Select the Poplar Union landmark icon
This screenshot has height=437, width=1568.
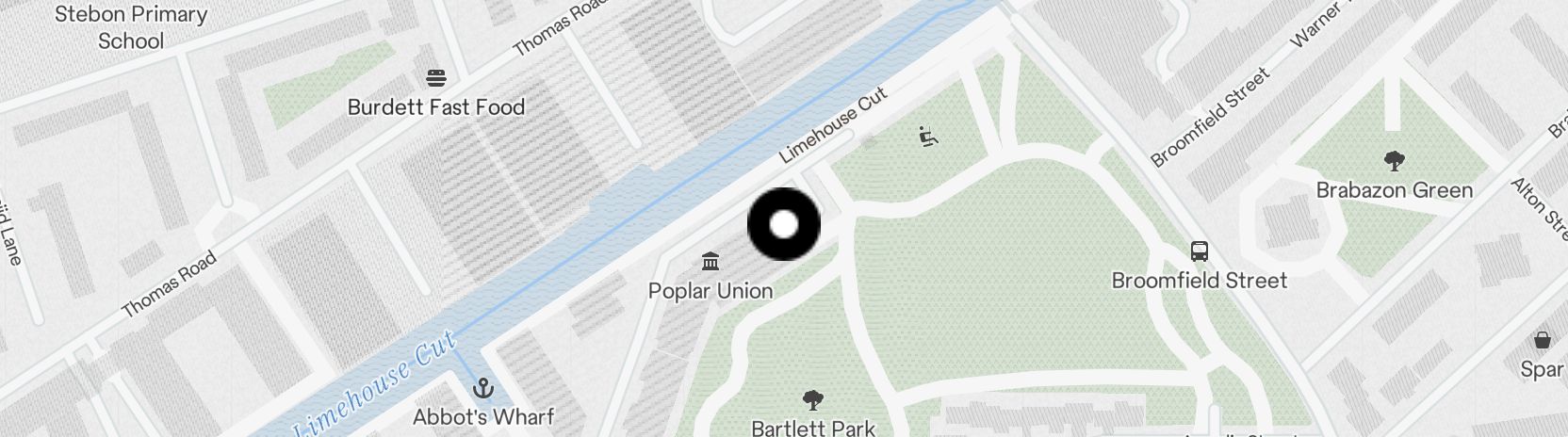(x=710, y=261)
